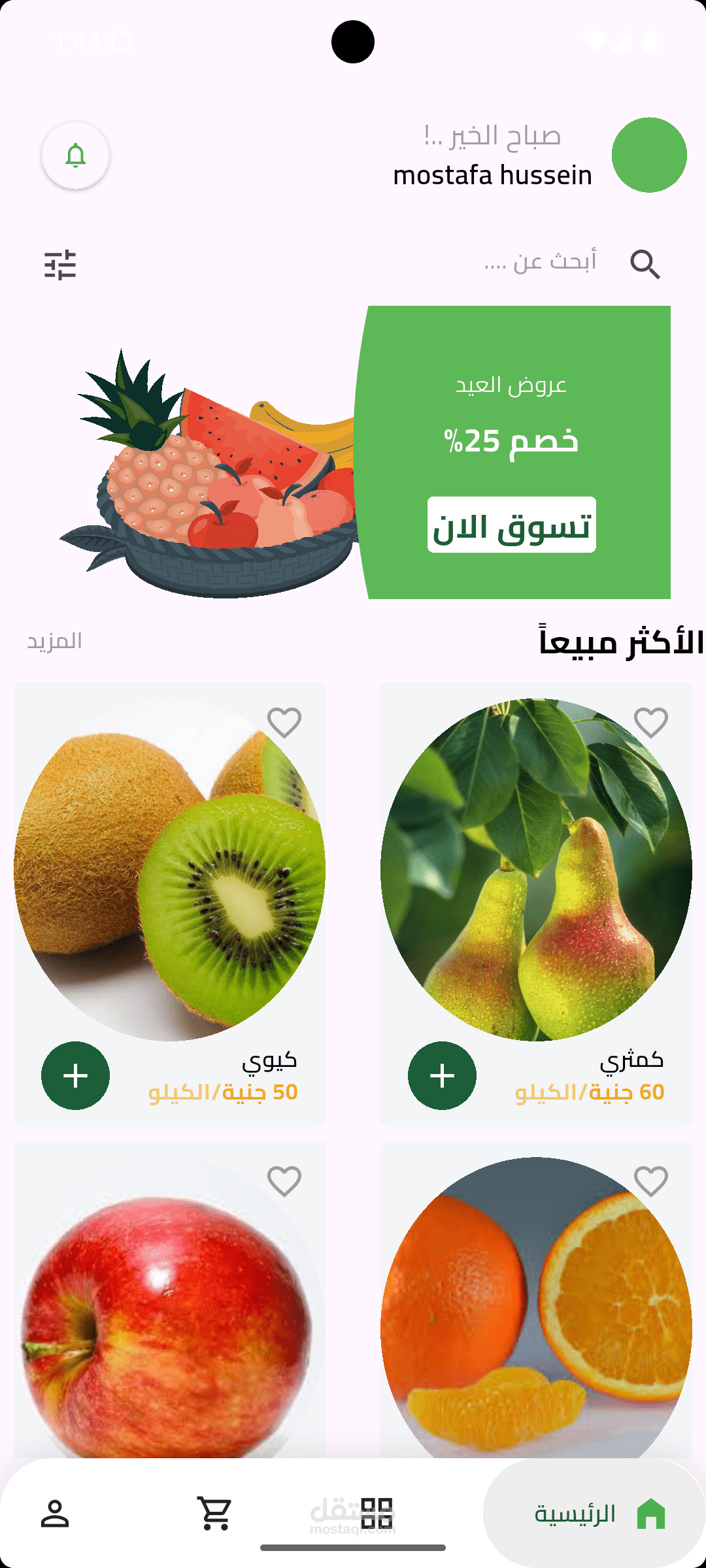The height and width of the screenshot is (1568, 706).
Task: Add كيوي to the cart
Action: [x=75, y=1075]
